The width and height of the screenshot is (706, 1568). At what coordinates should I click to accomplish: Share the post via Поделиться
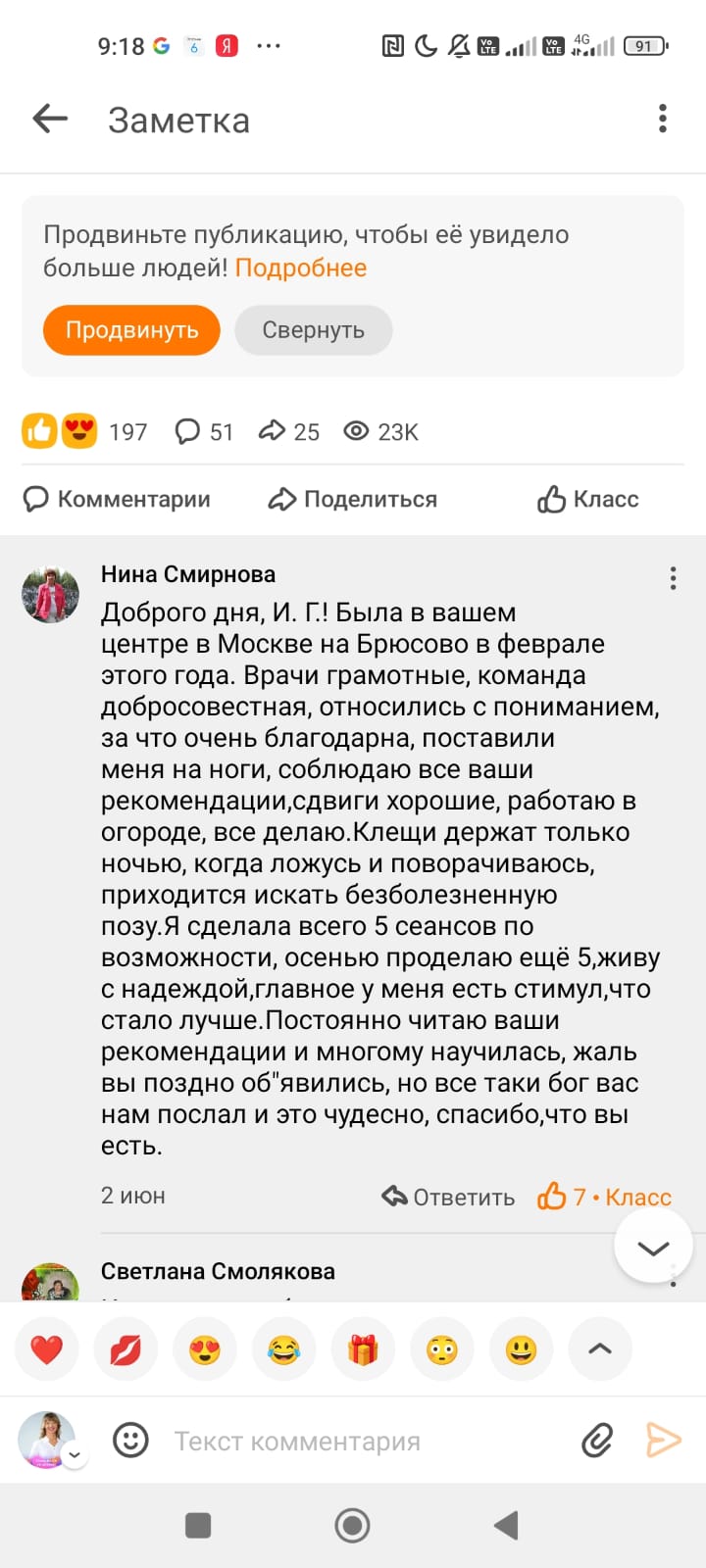[352, 499]
